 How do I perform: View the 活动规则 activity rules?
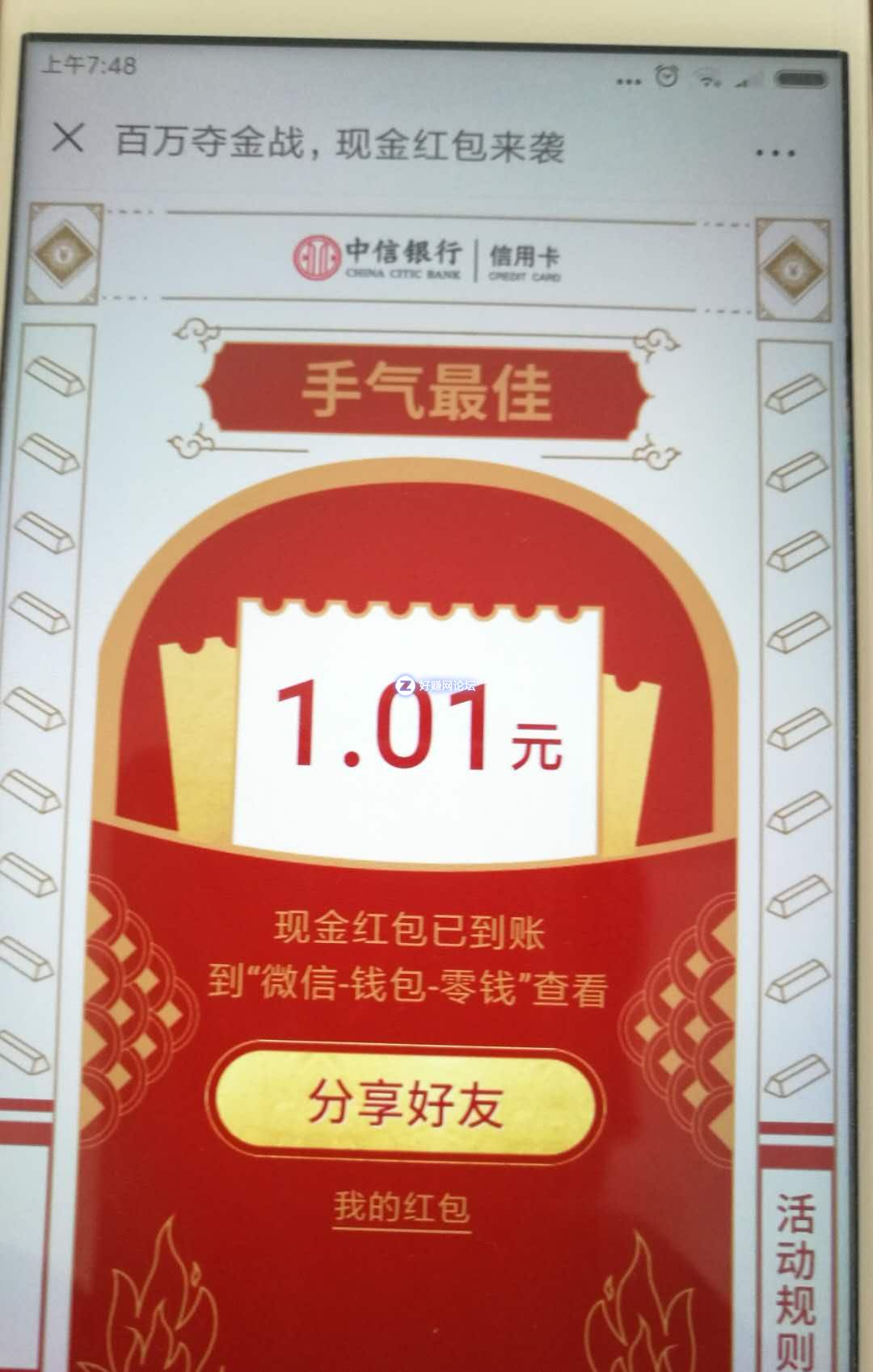(796, 1277)
